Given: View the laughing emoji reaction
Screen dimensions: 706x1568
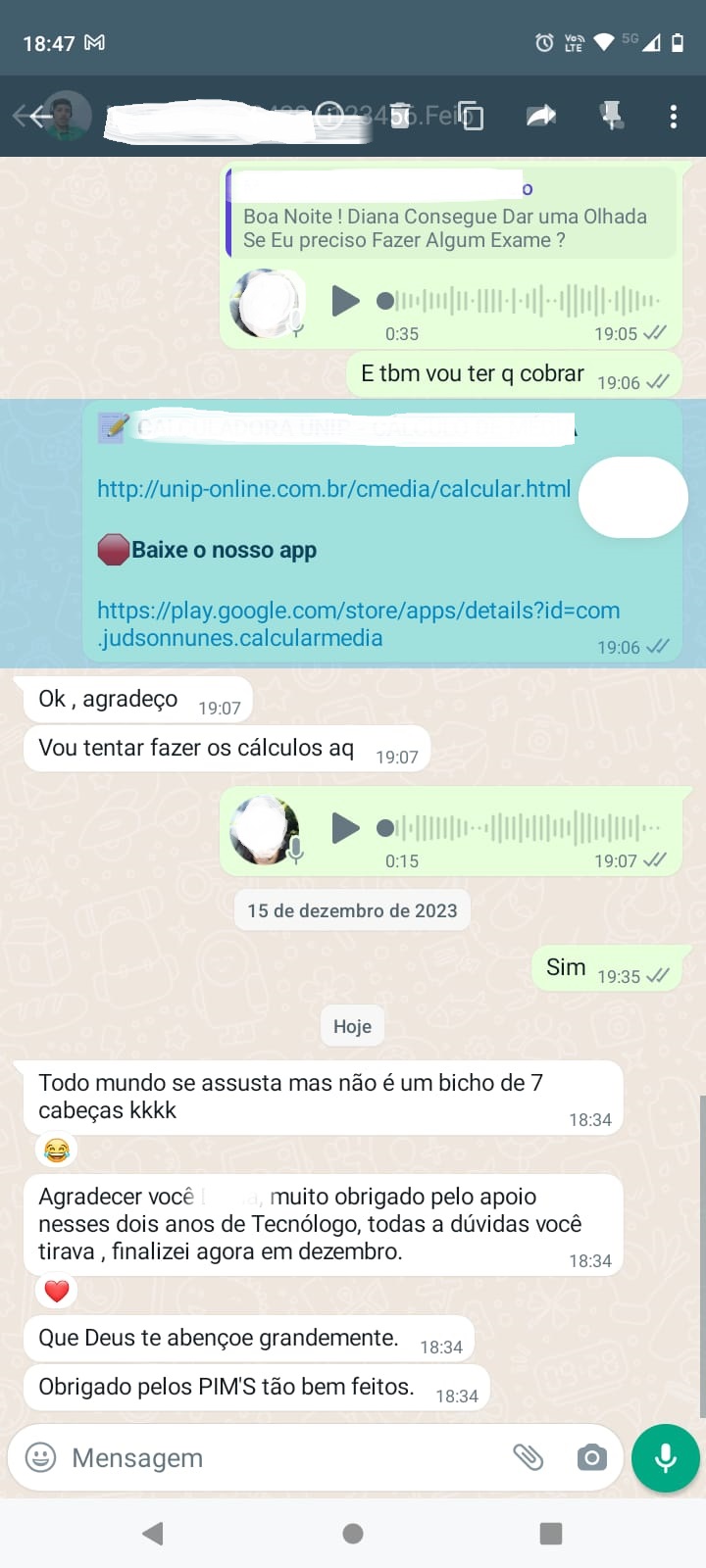Looking at the screenshot, I should pos(57,1151).
